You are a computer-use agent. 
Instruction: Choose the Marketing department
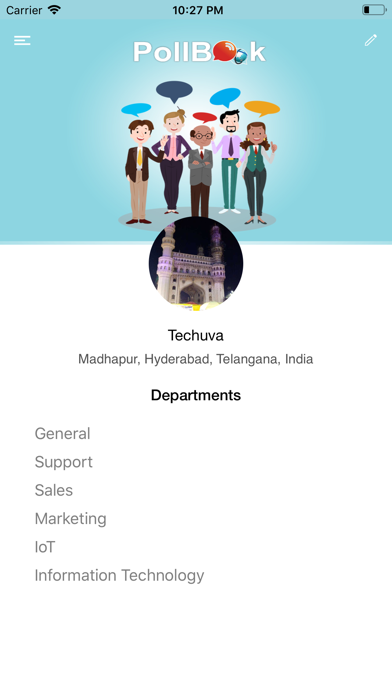click(x=71, y=518)
